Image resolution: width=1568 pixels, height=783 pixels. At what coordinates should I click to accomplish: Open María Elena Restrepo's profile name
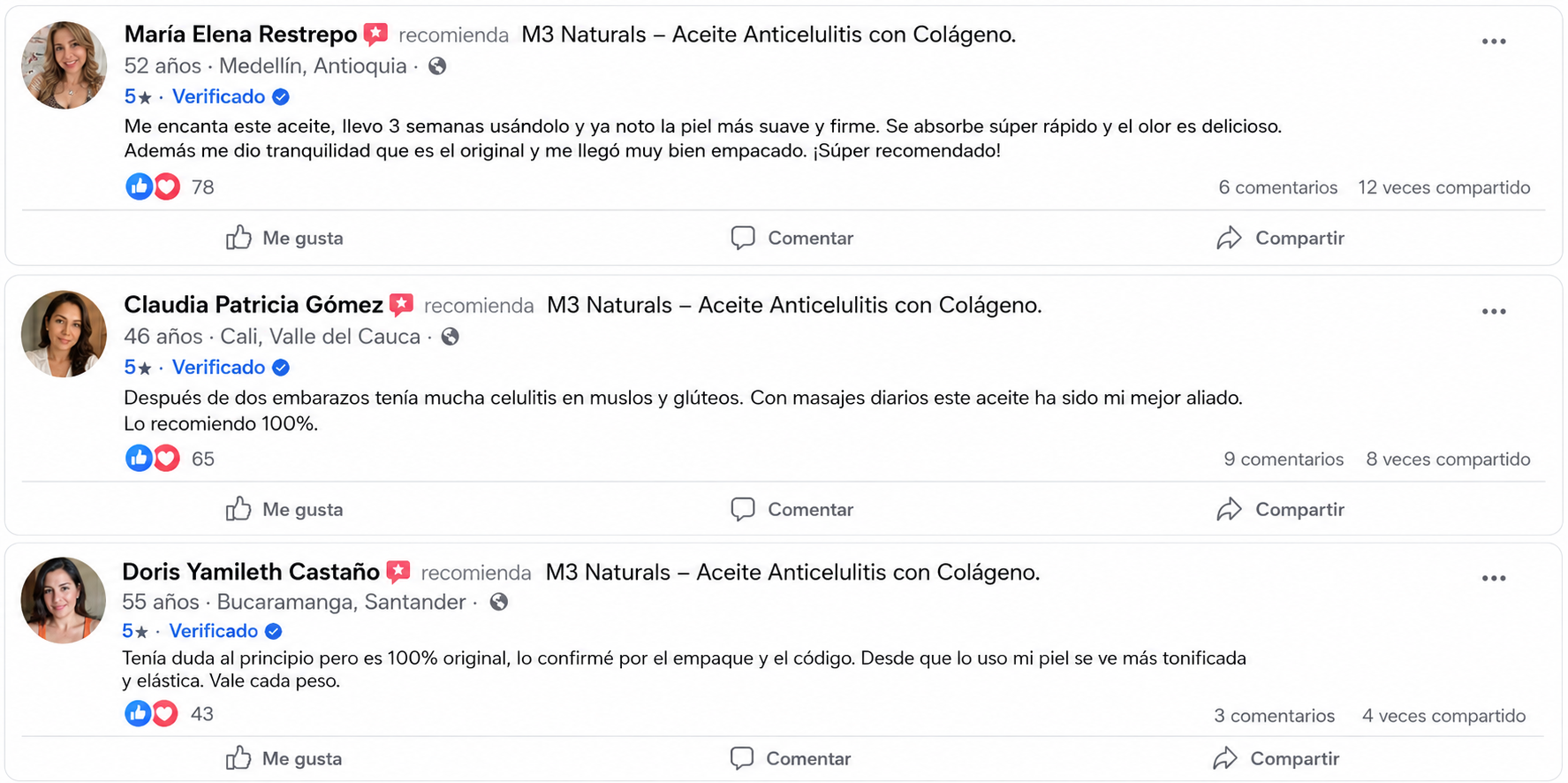pos(240,34)
